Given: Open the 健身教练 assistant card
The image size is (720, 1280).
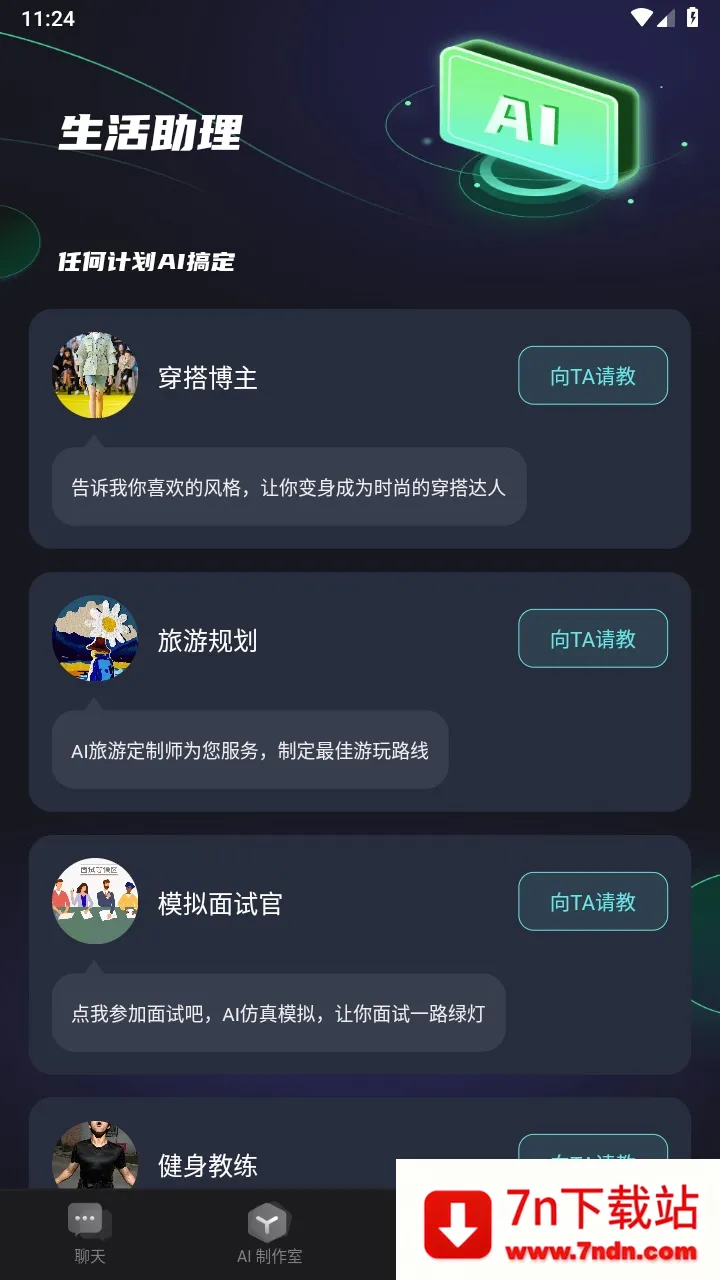Looking at the screenshot, I should click(x=207, y=1164).
